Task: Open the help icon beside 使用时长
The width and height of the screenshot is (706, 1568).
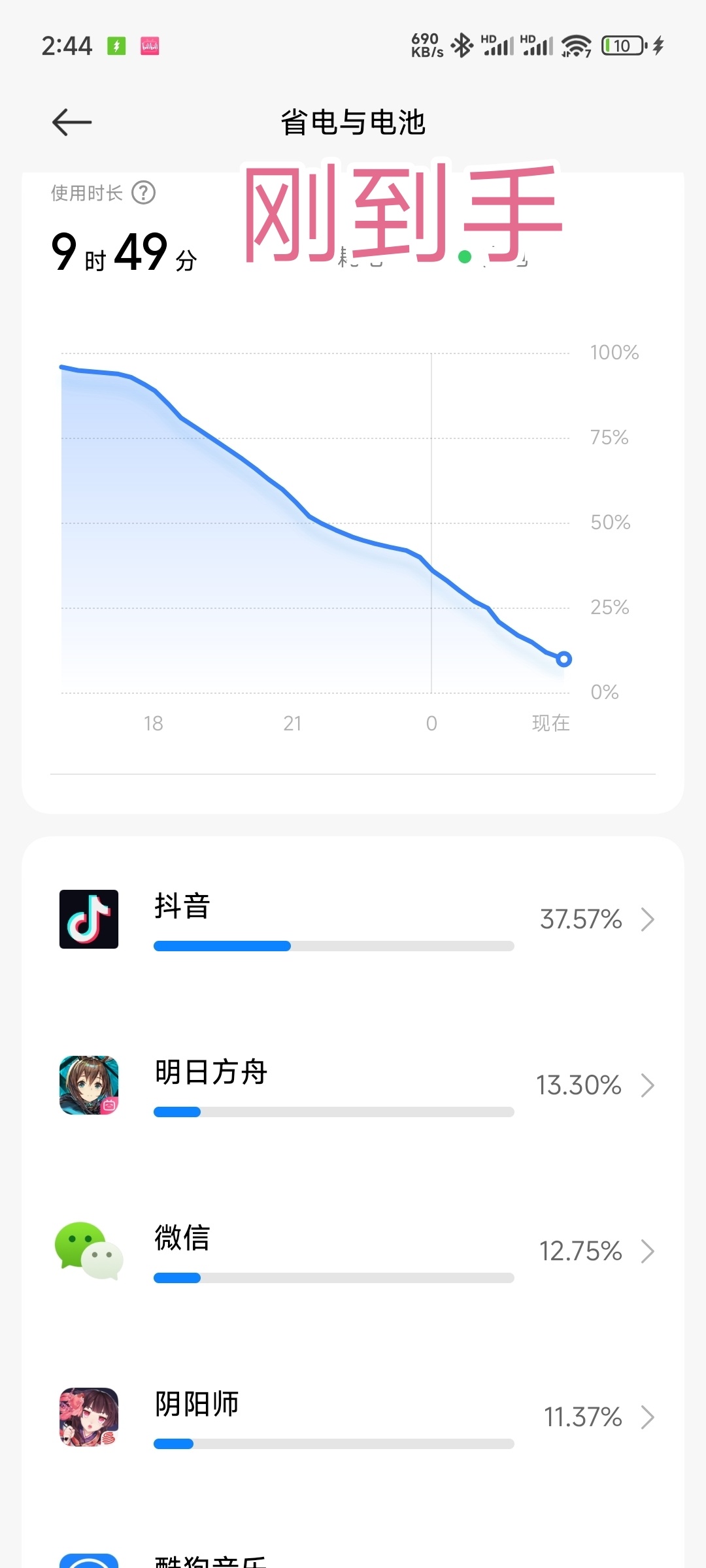Action: click(143, 193)
